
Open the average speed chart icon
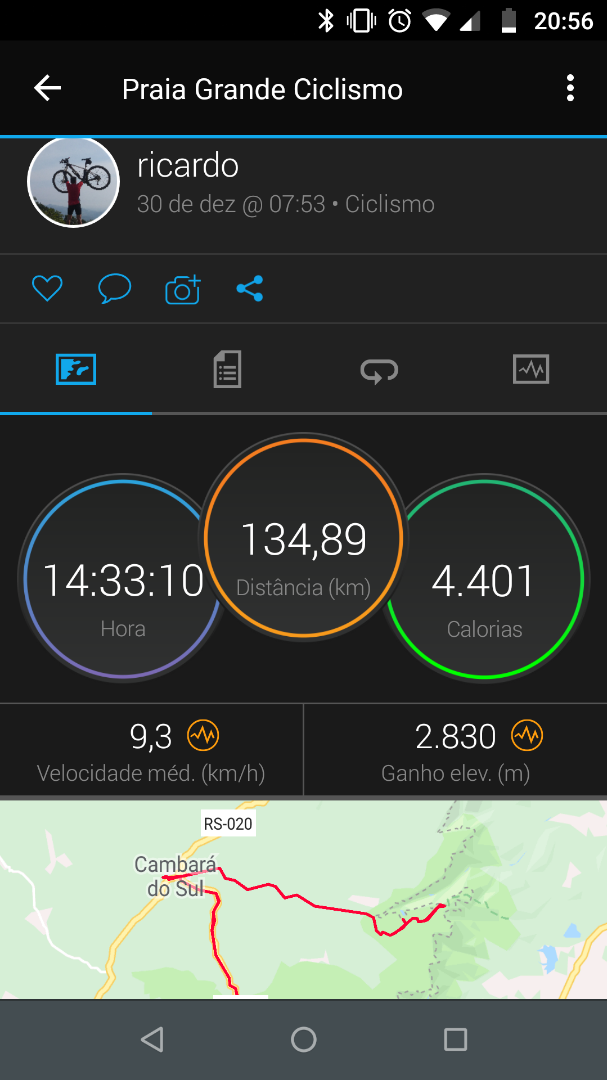click(203, 736)
